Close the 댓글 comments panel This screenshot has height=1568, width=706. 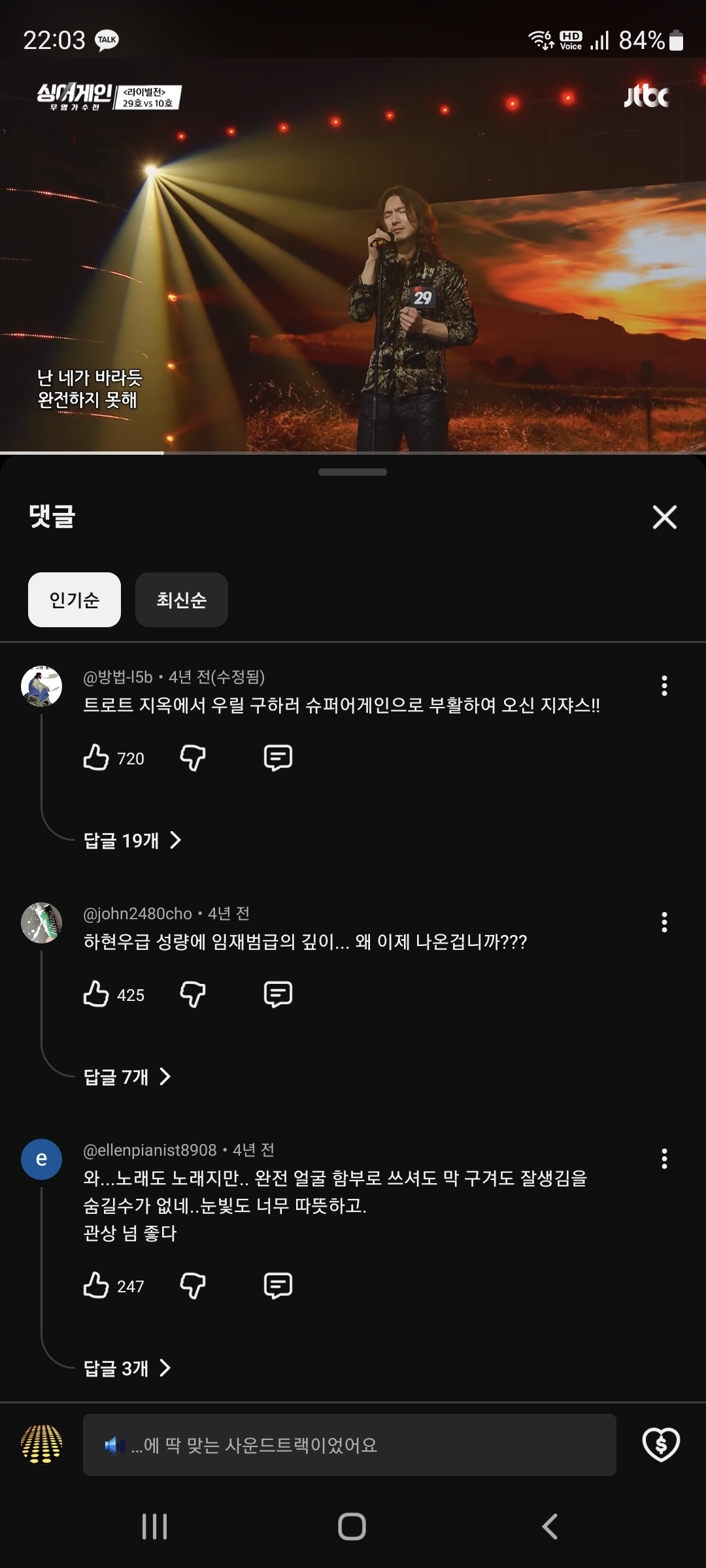(x=664, y=517)
